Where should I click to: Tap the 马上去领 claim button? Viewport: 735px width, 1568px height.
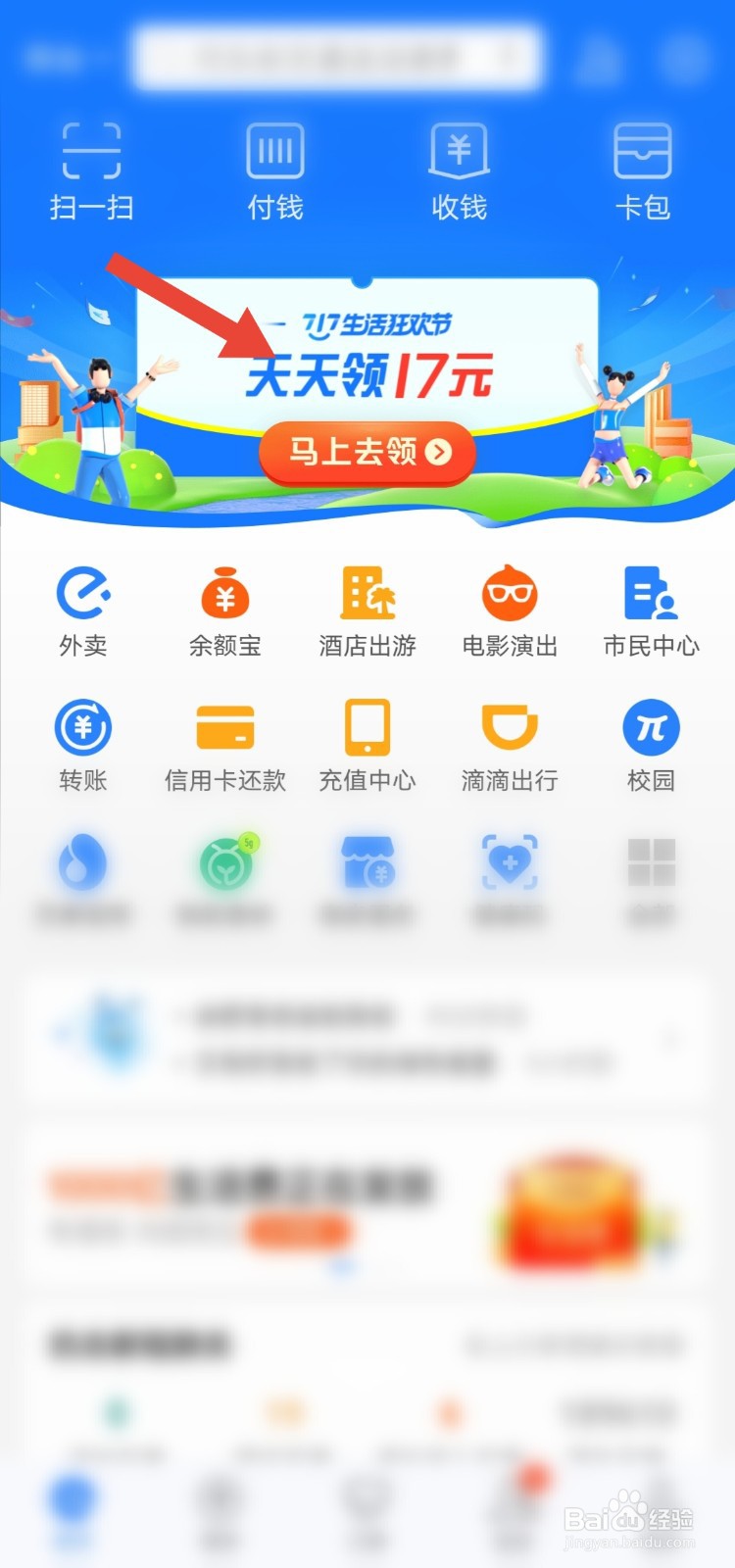[367, 453]
